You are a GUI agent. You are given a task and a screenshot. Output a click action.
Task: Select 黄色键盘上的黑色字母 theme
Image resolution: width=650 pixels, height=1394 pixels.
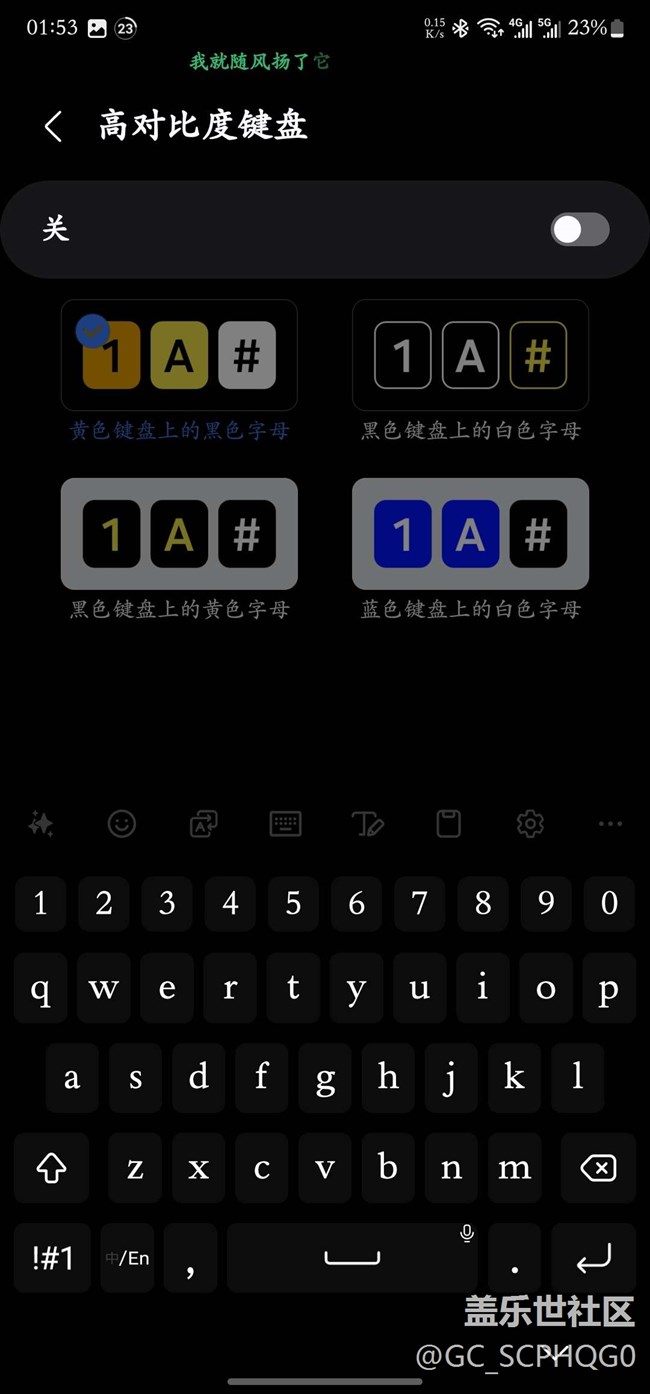coord(179,355)
